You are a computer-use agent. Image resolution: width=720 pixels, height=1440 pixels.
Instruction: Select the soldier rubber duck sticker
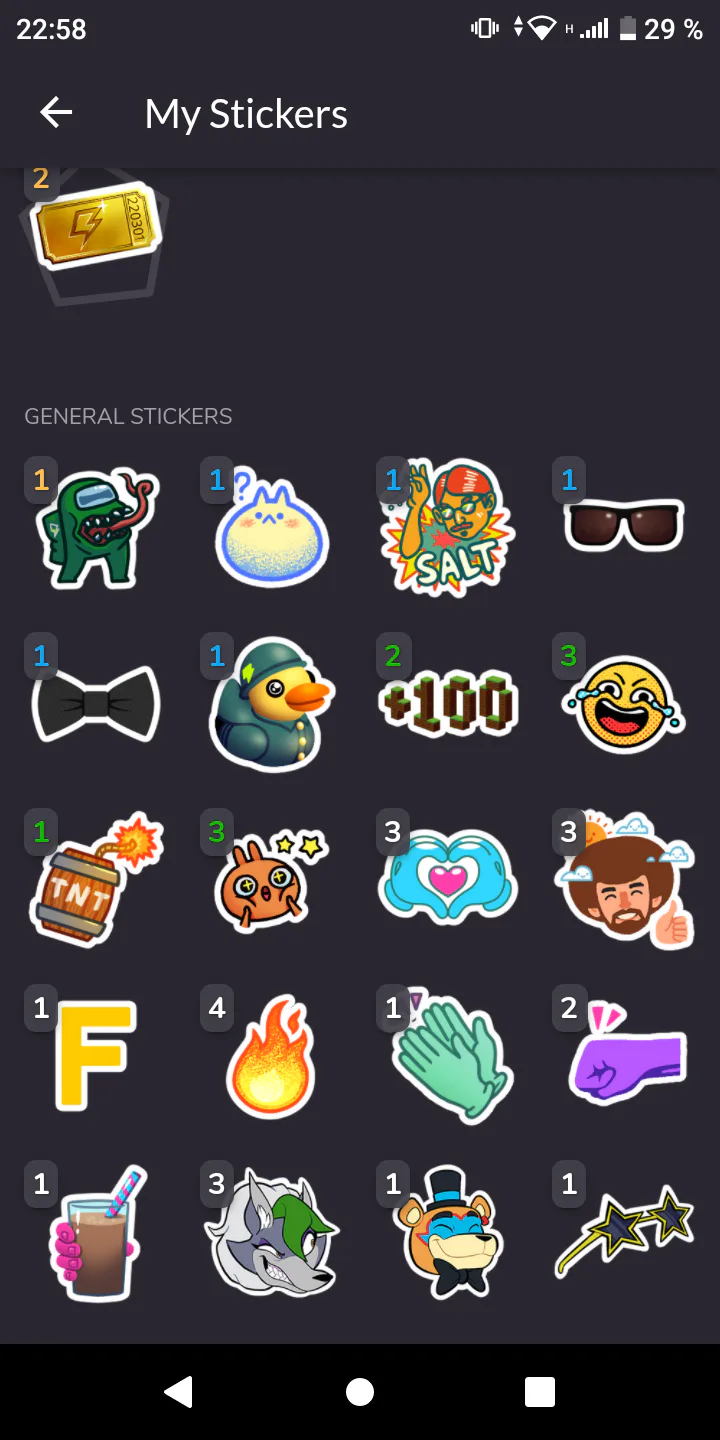[x=270, y=704]
